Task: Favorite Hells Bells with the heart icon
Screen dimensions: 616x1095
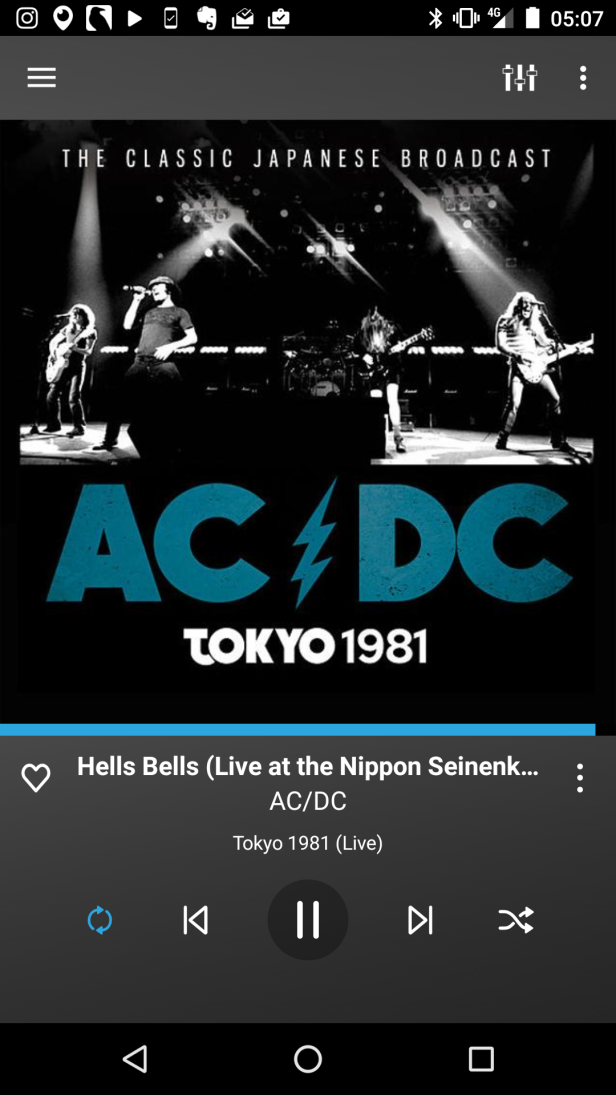Action: coord(36,778)
